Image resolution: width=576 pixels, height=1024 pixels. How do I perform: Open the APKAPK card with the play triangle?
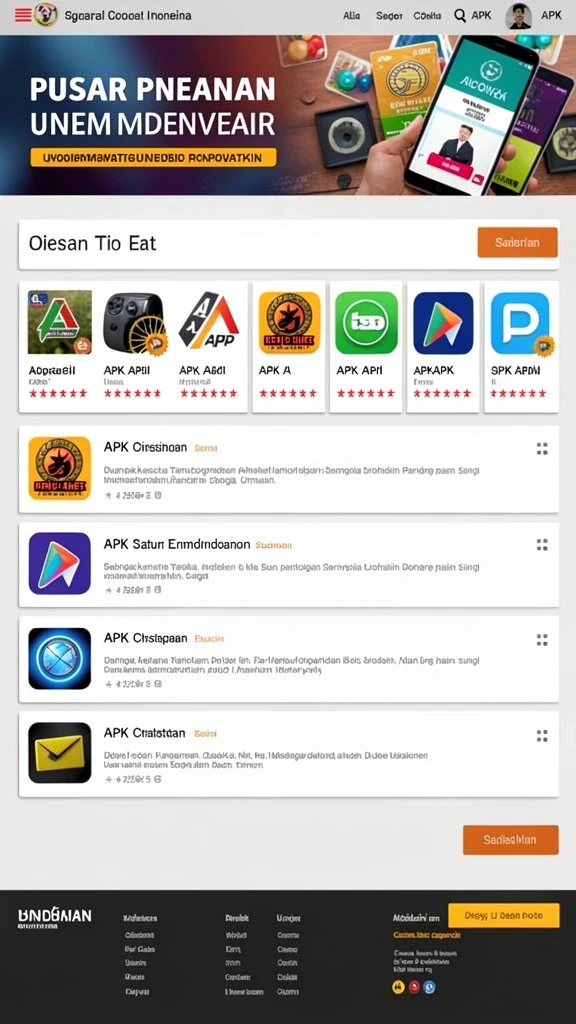(443, 347)
